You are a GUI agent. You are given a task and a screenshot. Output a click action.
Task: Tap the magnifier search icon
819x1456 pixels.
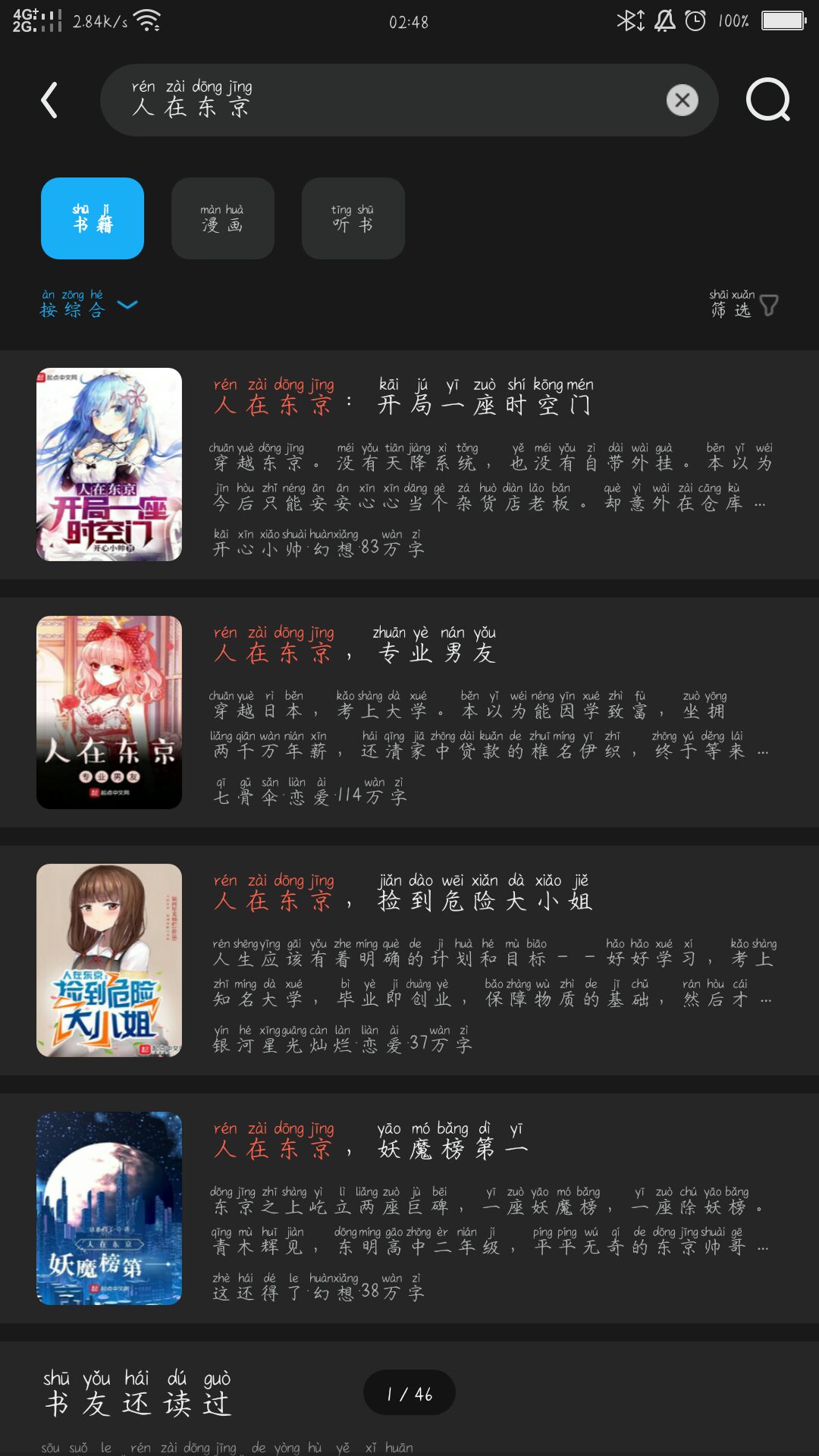tap(767, 100)
